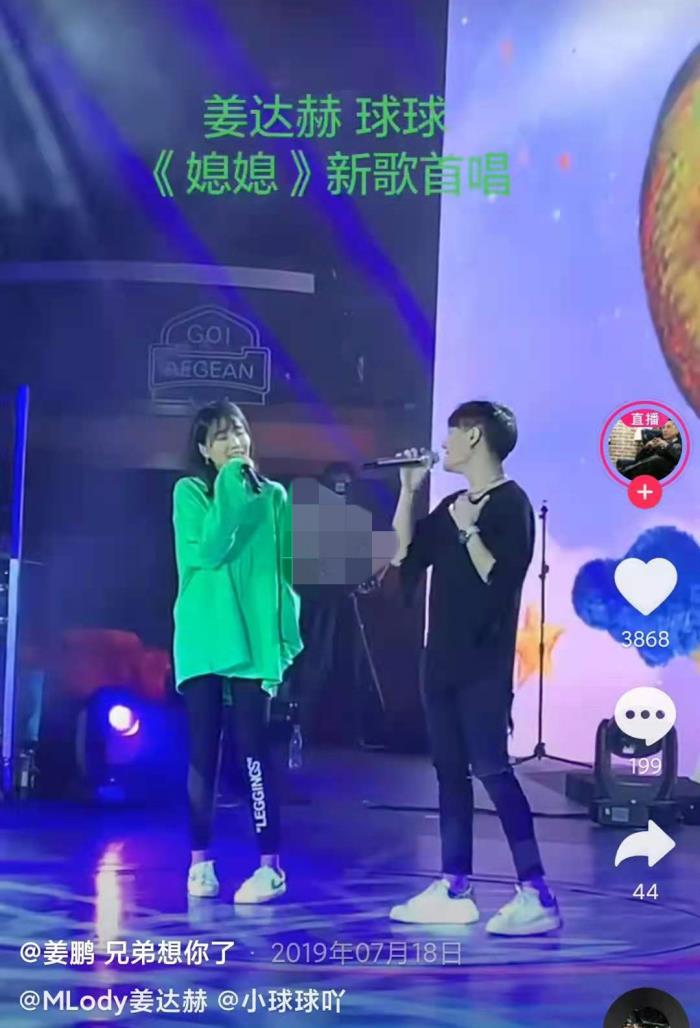This screenshot has width=700, height=1028.
Task: Open the uploader's live avatar
Action: [645, 445]
